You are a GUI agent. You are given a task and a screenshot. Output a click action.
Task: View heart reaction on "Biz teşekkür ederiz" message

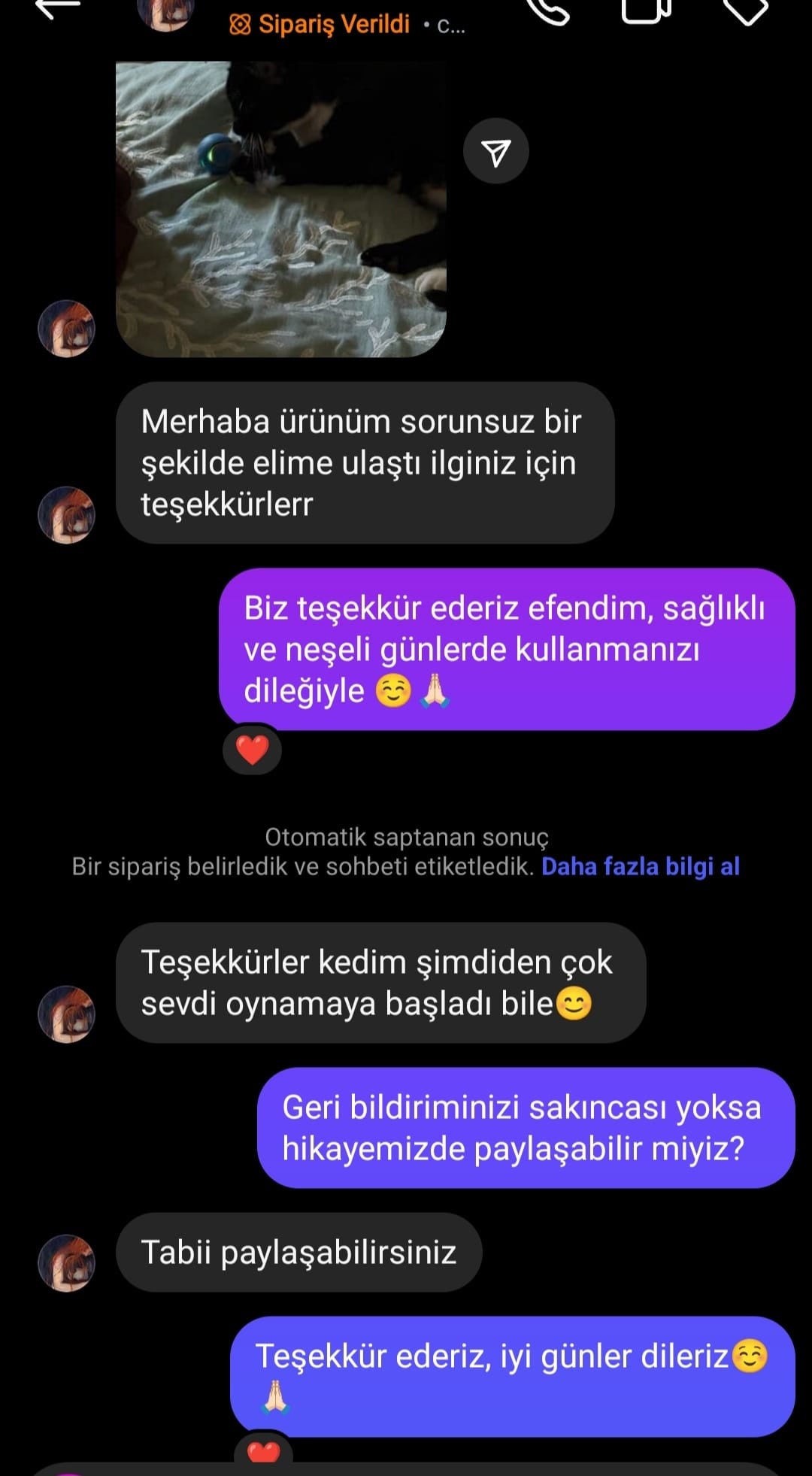[253, 750]
